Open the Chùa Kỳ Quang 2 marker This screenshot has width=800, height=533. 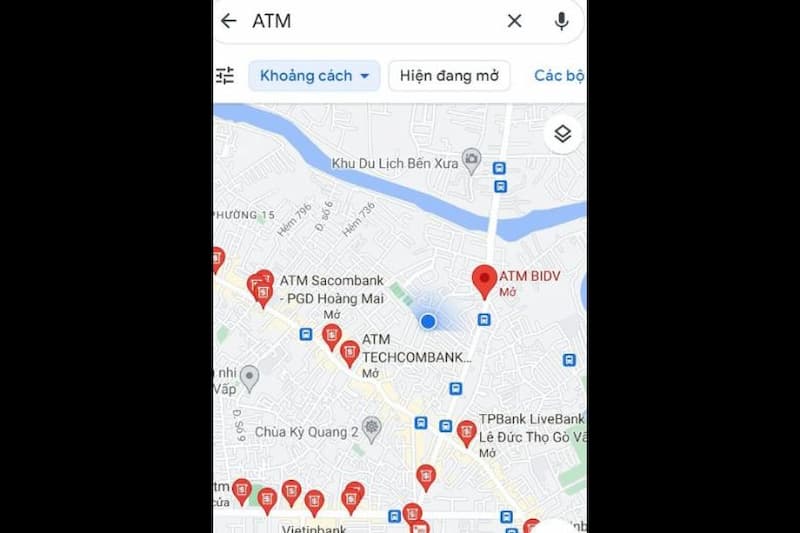(372, 429)
